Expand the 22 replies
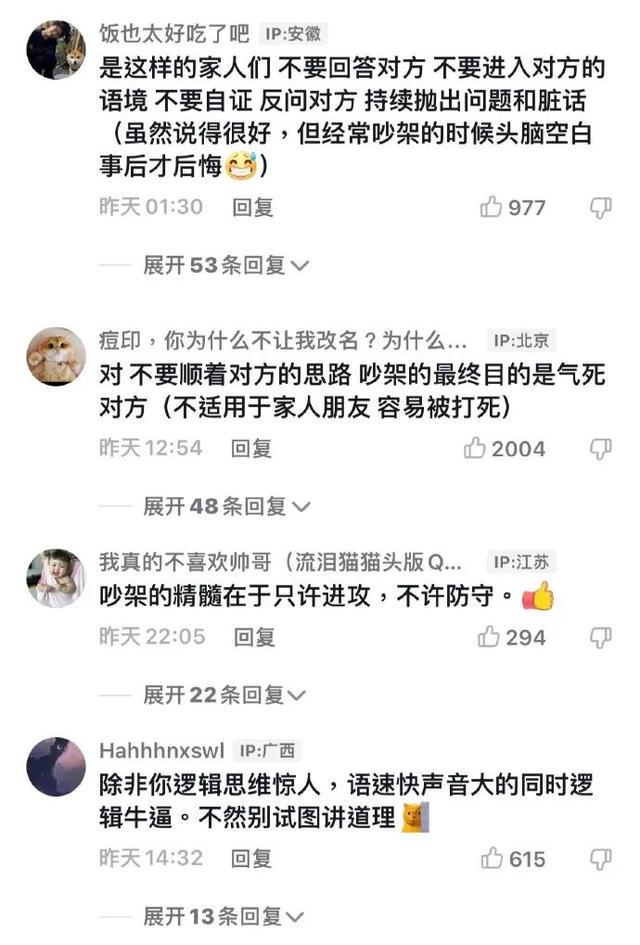The height and width of the screenshot is (945, 640). click(226, 694)
